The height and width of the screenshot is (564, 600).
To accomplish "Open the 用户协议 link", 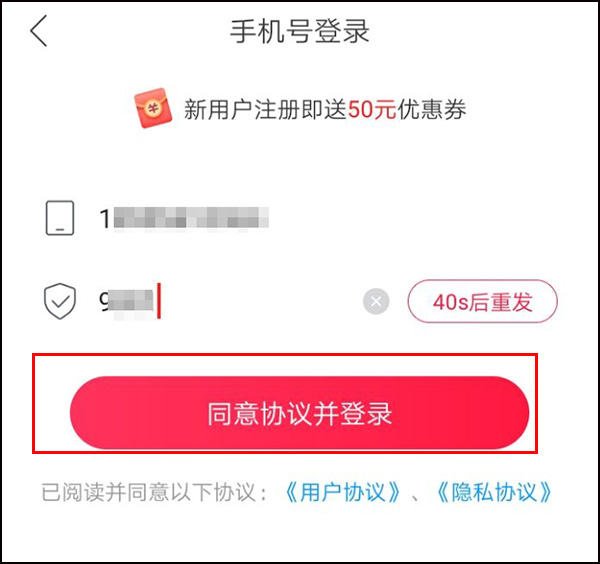I will (343, 492).
